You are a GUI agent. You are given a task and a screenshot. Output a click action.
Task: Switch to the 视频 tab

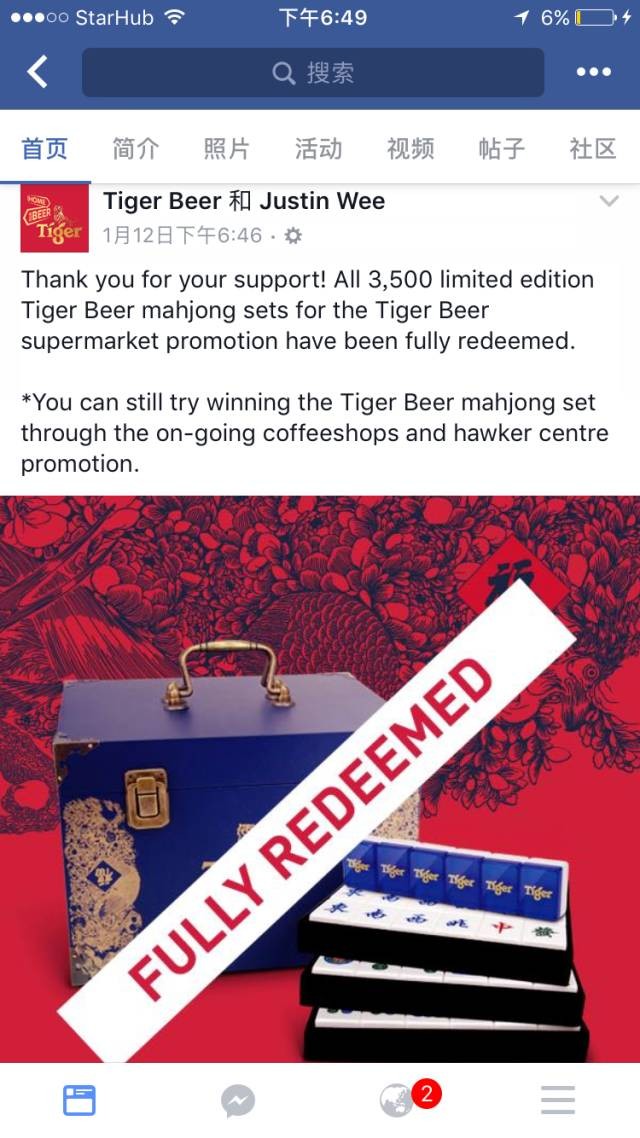tap(410, 149)
